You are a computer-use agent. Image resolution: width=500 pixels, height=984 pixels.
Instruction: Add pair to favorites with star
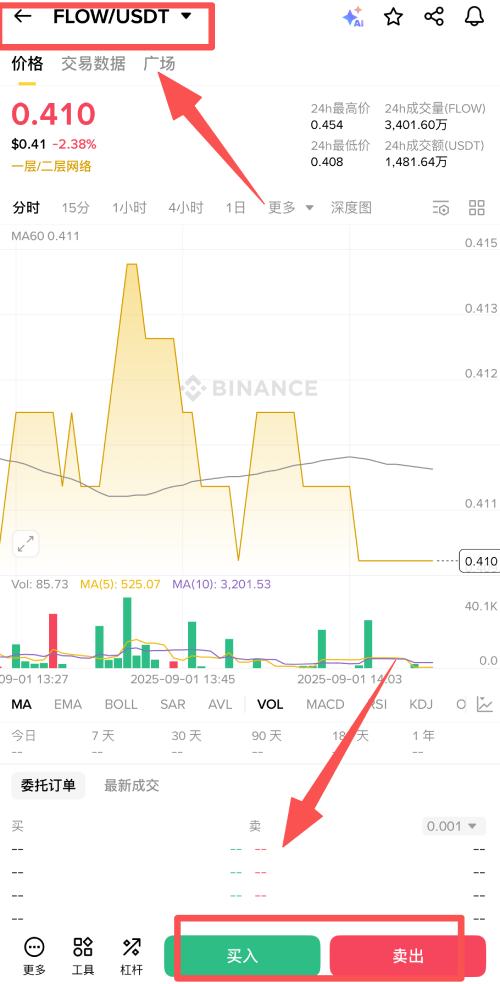393,17
